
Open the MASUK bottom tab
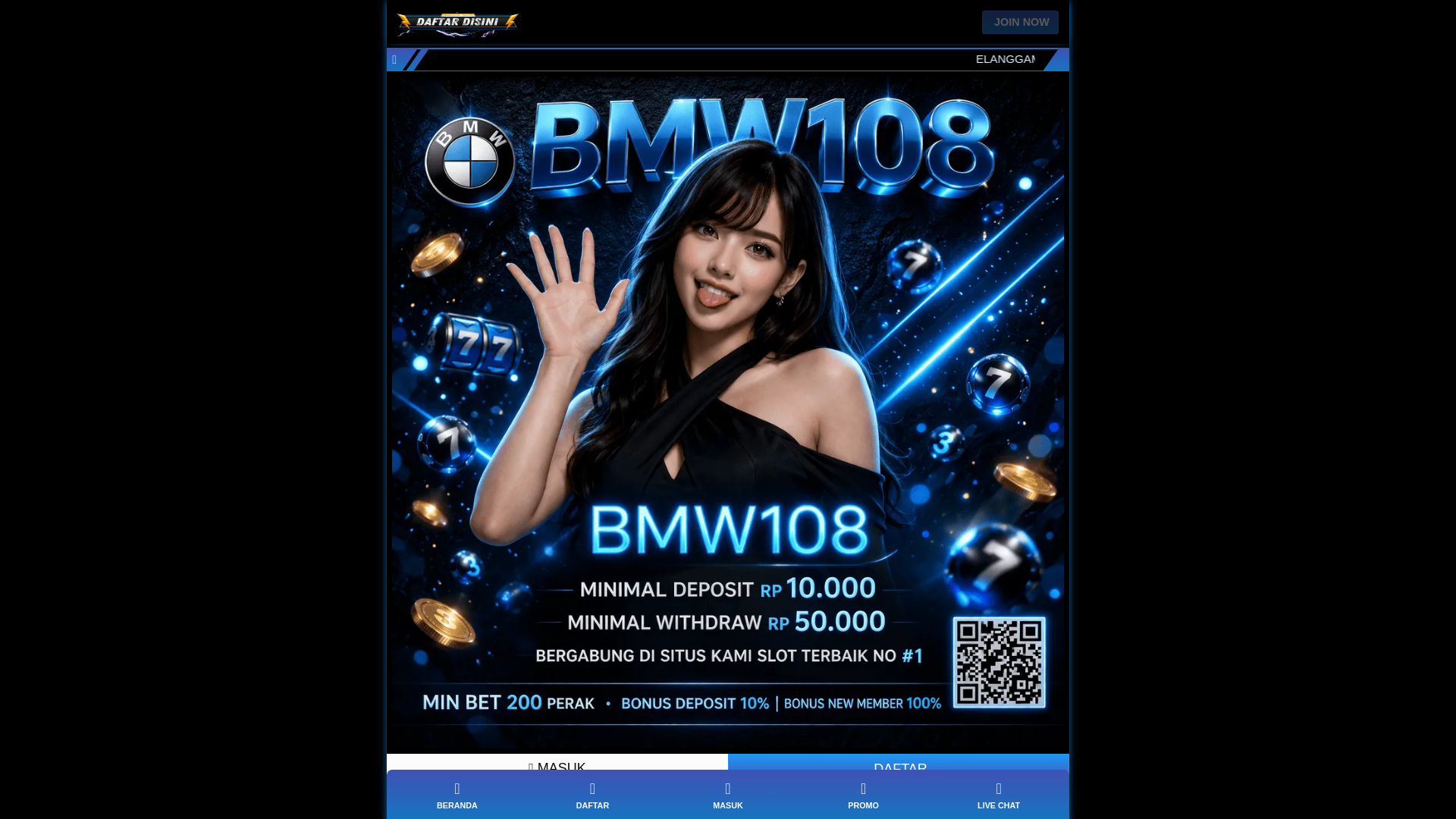(727, 795)
